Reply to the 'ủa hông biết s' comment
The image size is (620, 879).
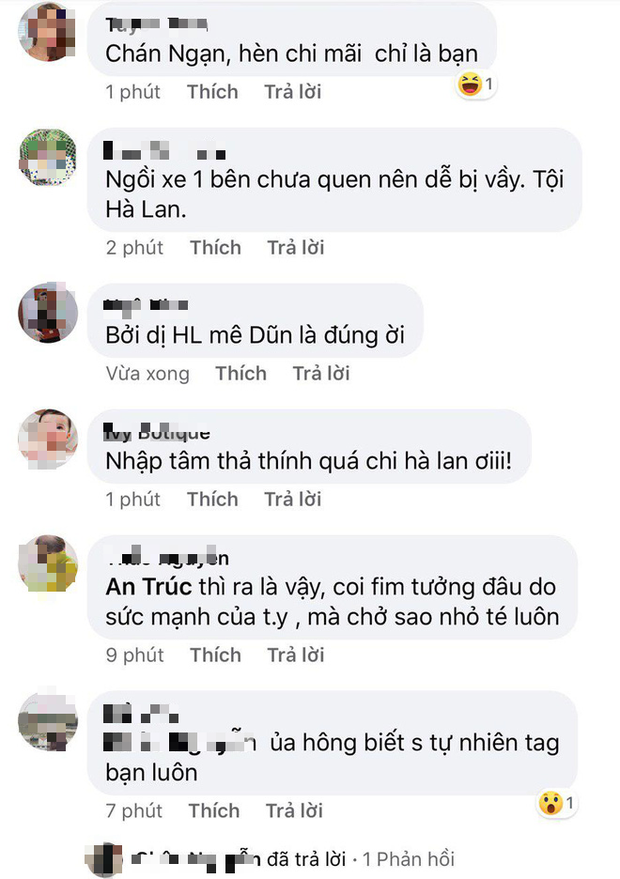(x=293, y=810)
